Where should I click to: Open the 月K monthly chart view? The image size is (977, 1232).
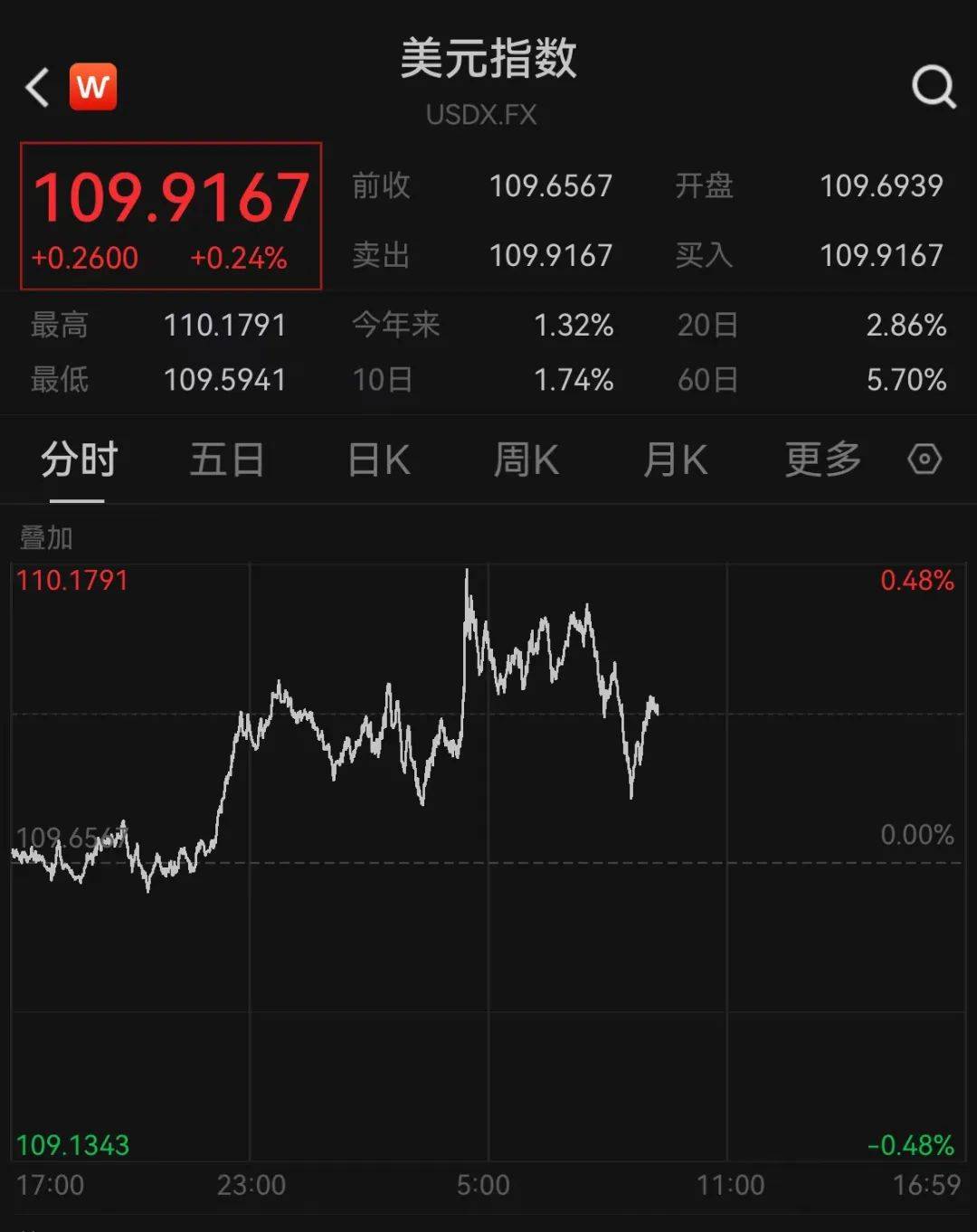675,460
